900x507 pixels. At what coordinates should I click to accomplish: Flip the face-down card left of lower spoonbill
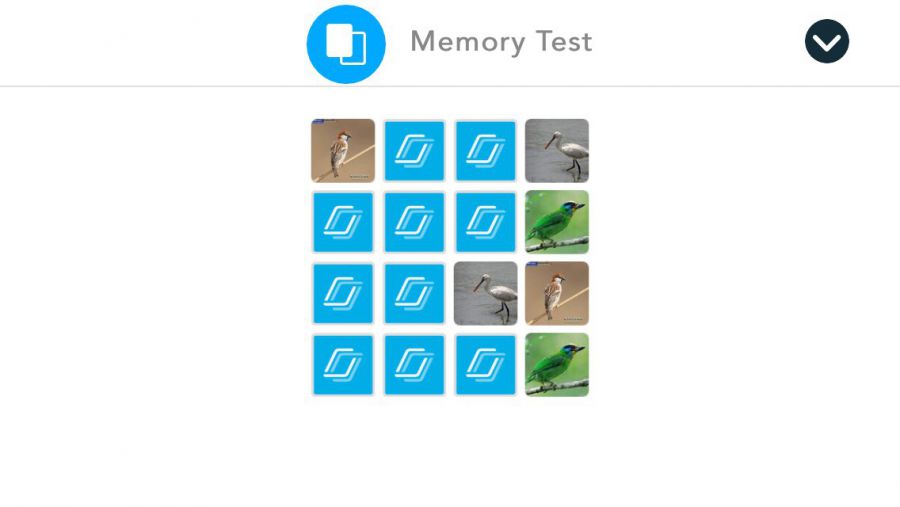pyautogui.click(x=414, y=294)
